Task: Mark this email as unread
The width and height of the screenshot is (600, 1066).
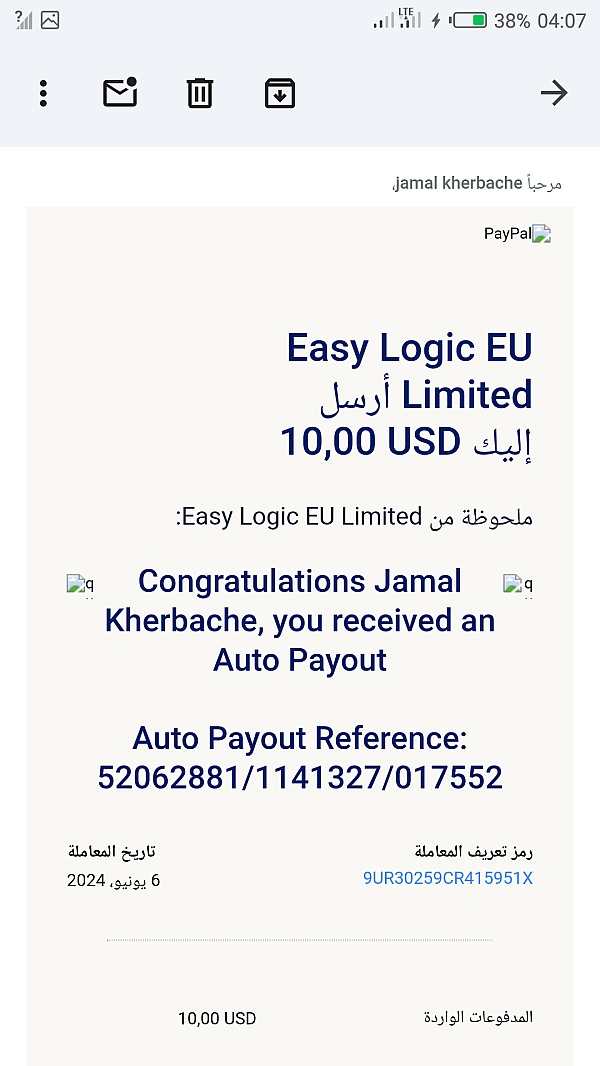Action: pos(120,92)
